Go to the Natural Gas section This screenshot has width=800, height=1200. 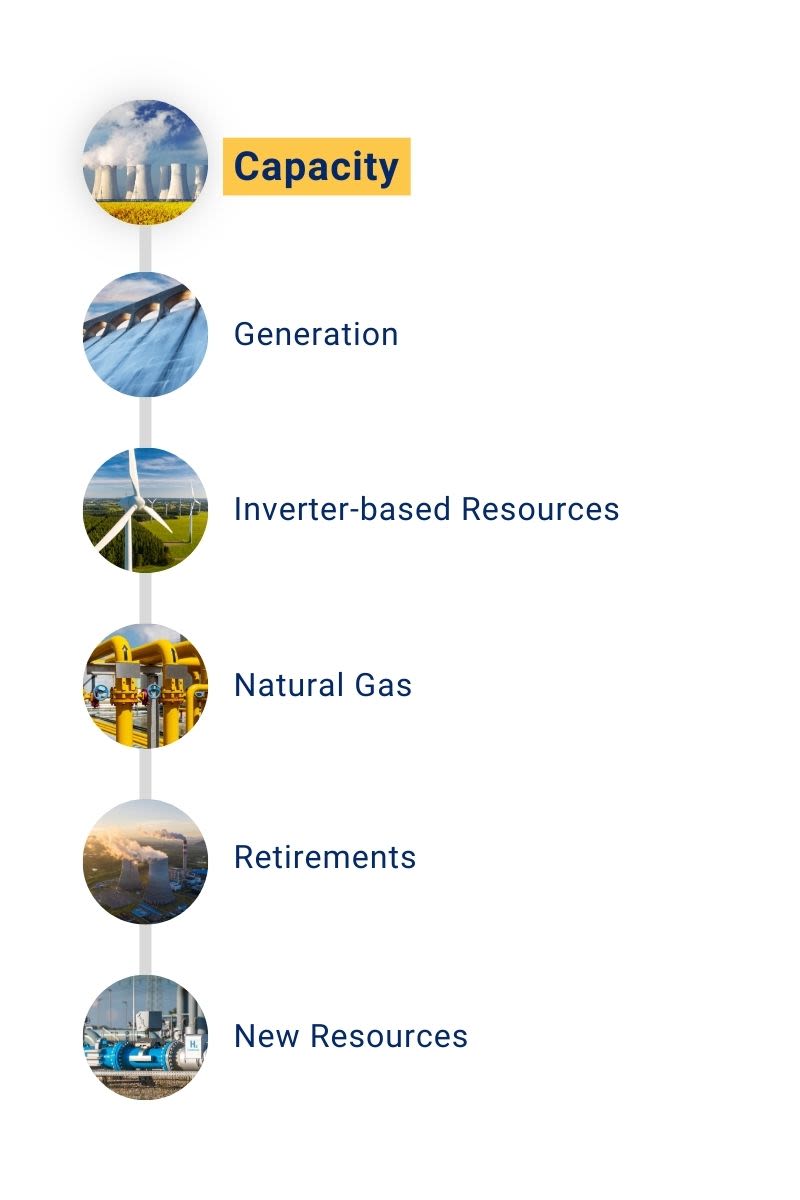(x=322, y=685)
